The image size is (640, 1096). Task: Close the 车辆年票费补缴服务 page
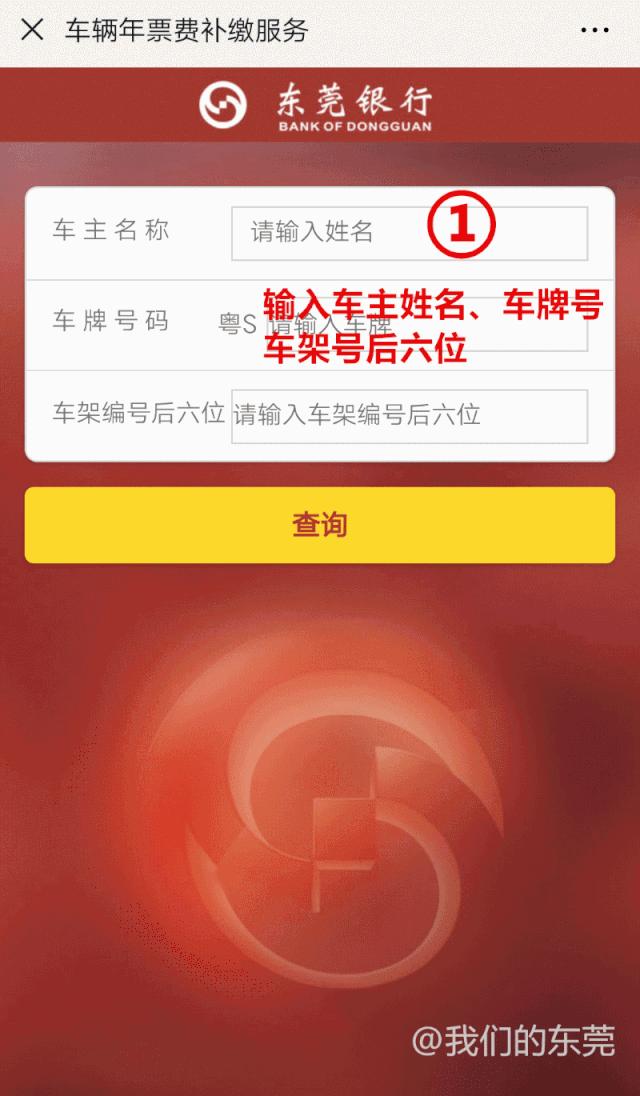point(32,30)
